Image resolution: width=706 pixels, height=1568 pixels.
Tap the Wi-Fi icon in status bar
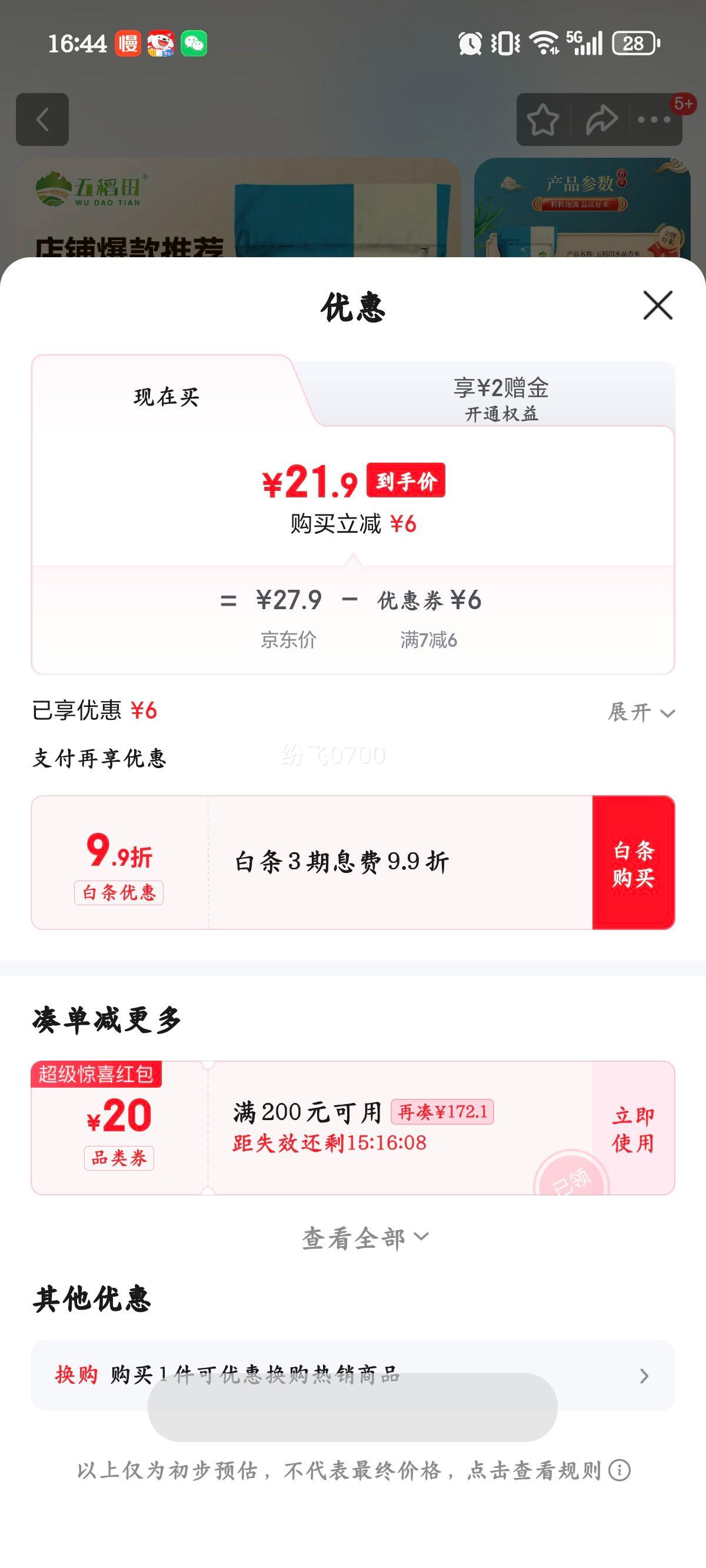[545, 42]
